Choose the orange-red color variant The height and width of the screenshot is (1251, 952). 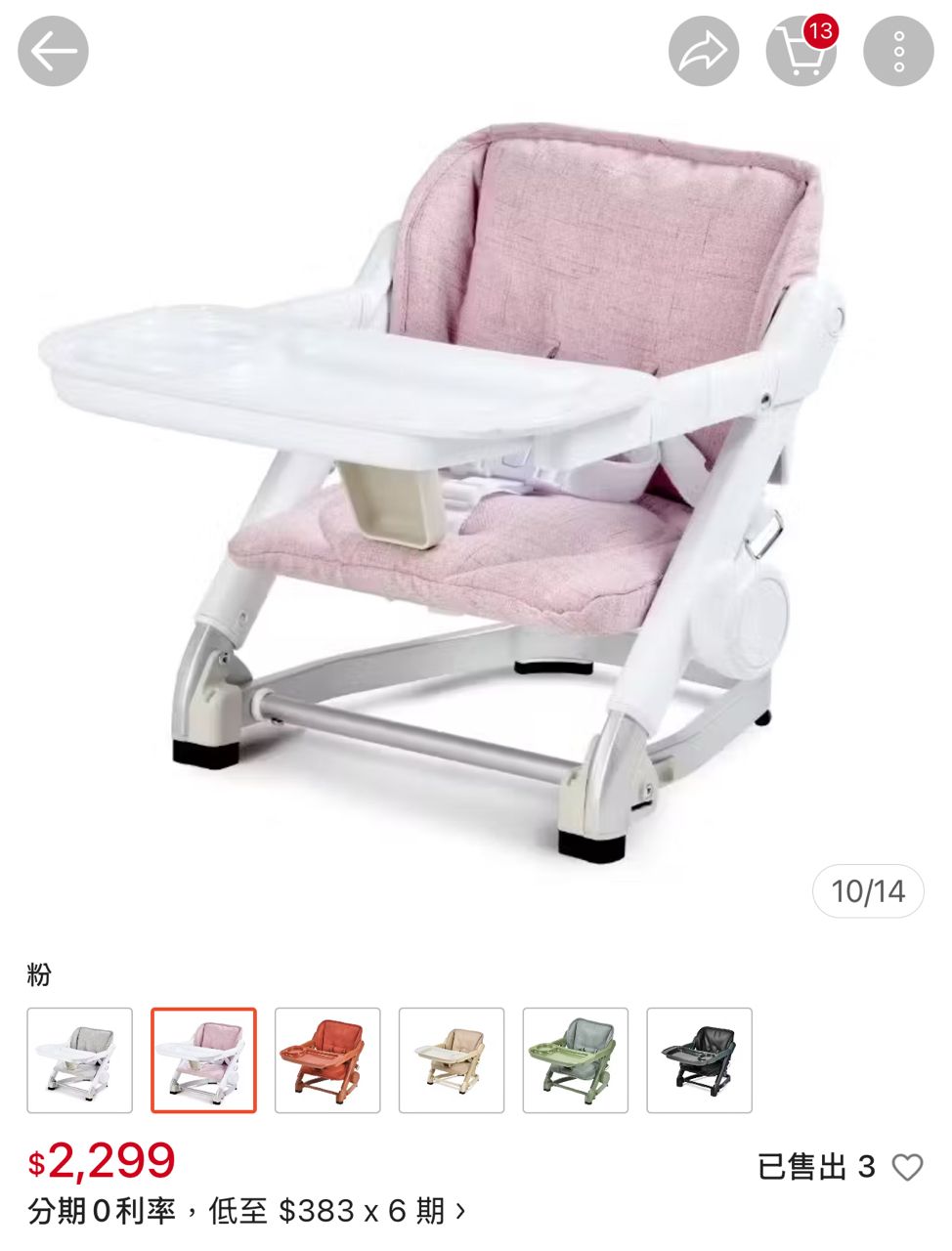click(327, 1060)
